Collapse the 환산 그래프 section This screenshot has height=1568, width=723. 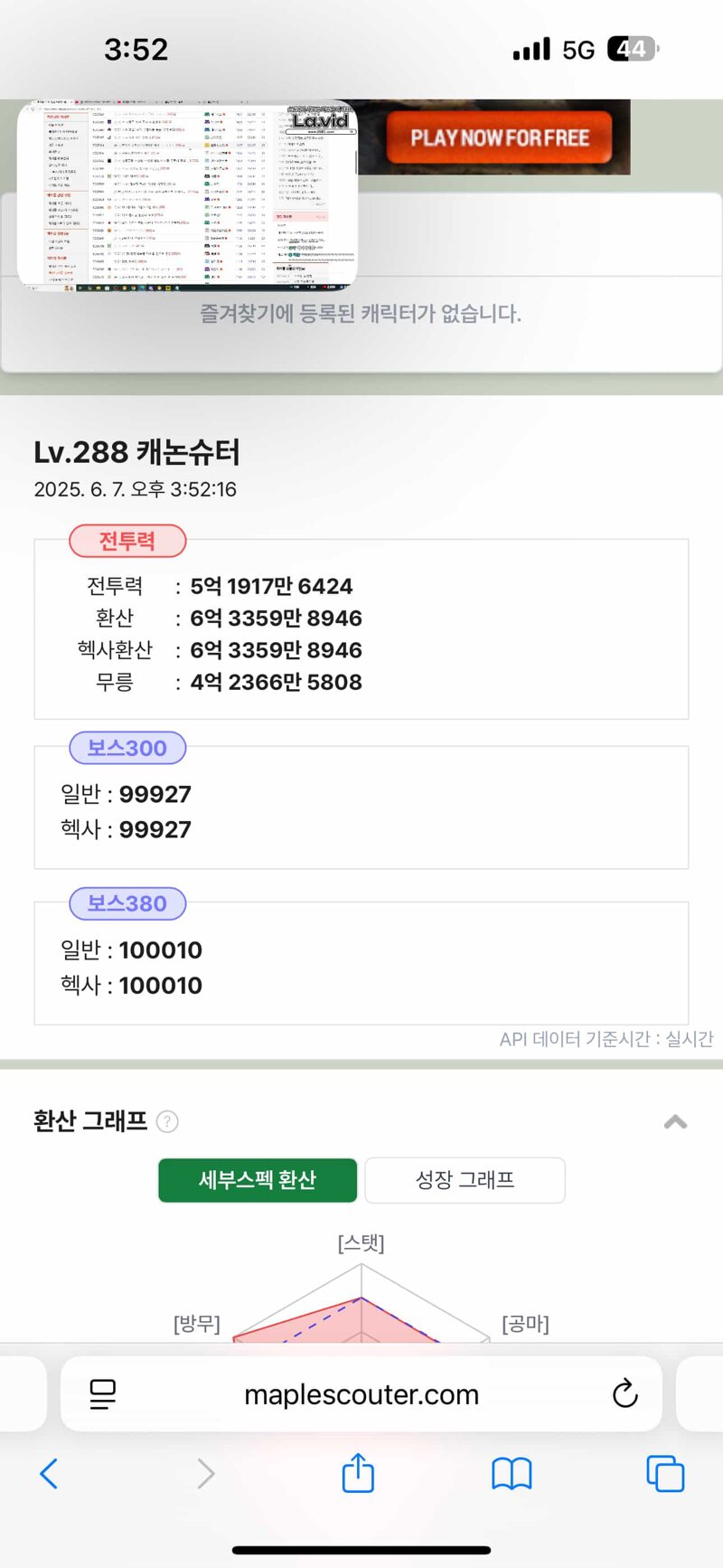coord(675,1122)
